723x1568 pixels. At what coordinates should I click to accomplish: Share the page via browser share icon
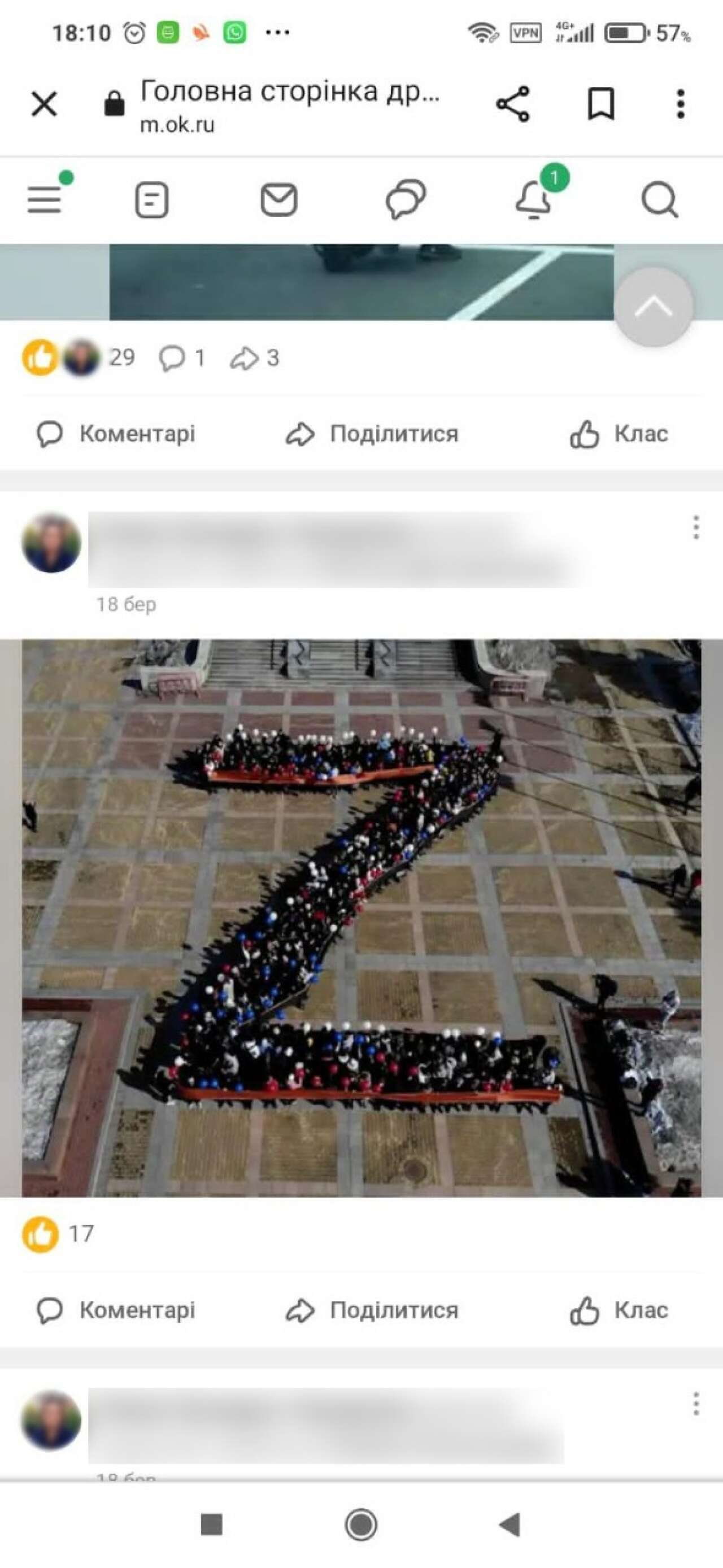(x=512, y=104)
